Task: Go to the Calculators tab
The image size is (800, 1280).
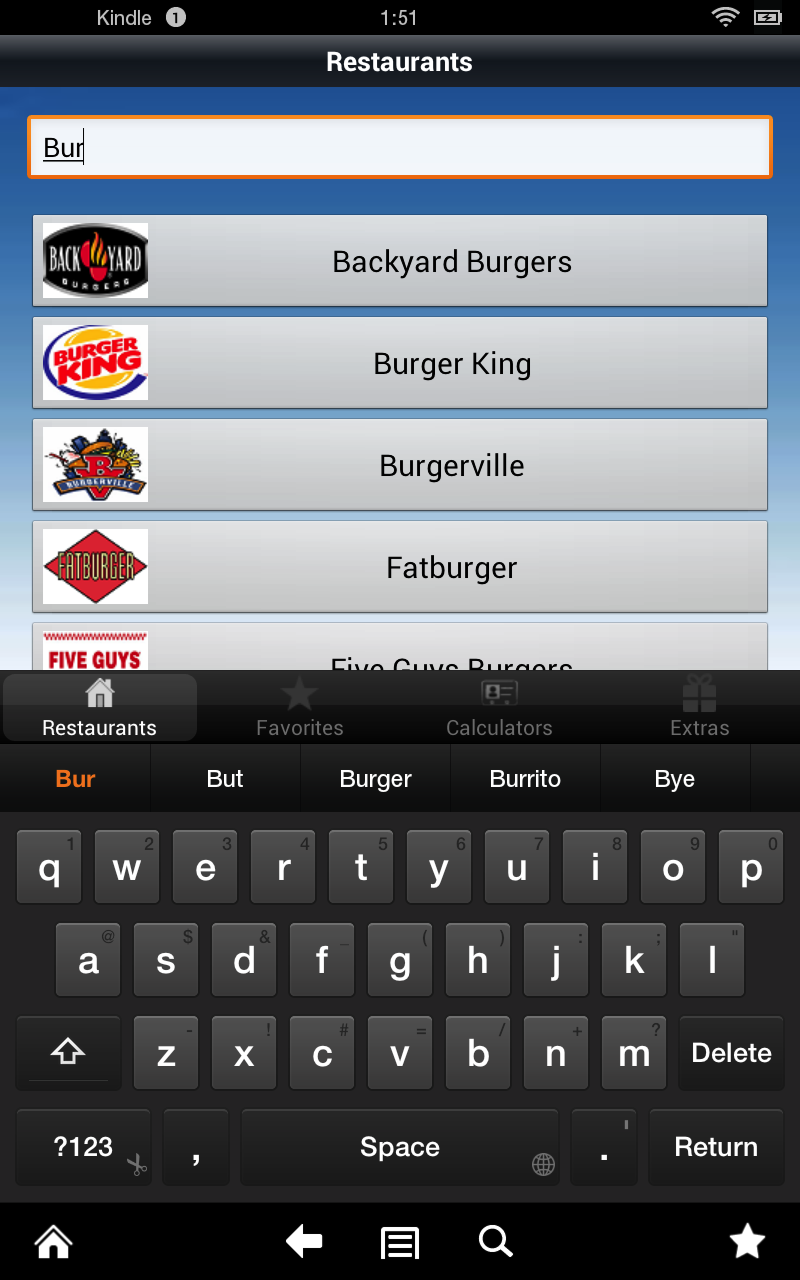Action: [499, 708]
